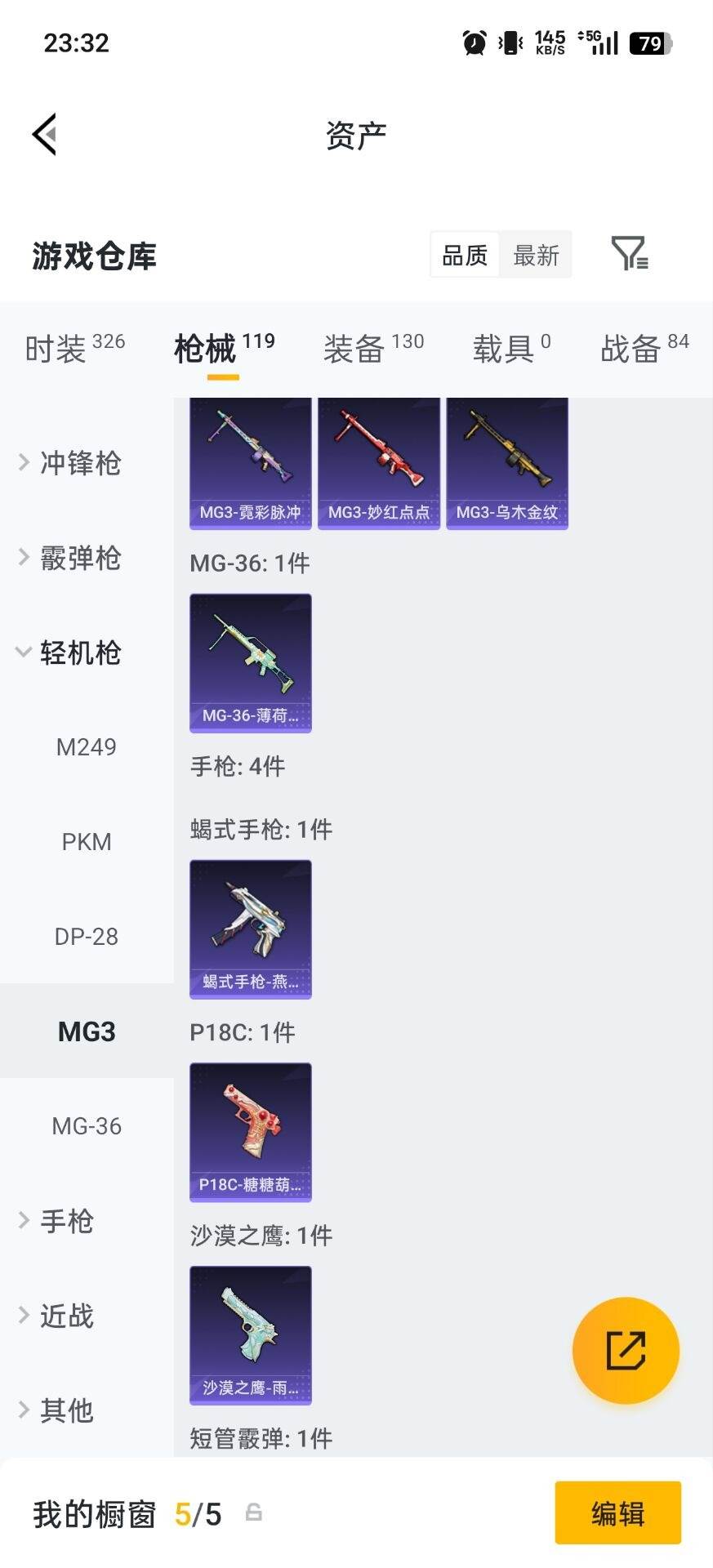Select MG-36 from the sidebar
Screen dimensions: 713x1568
pyautogui.click(x=87, y=1125)
